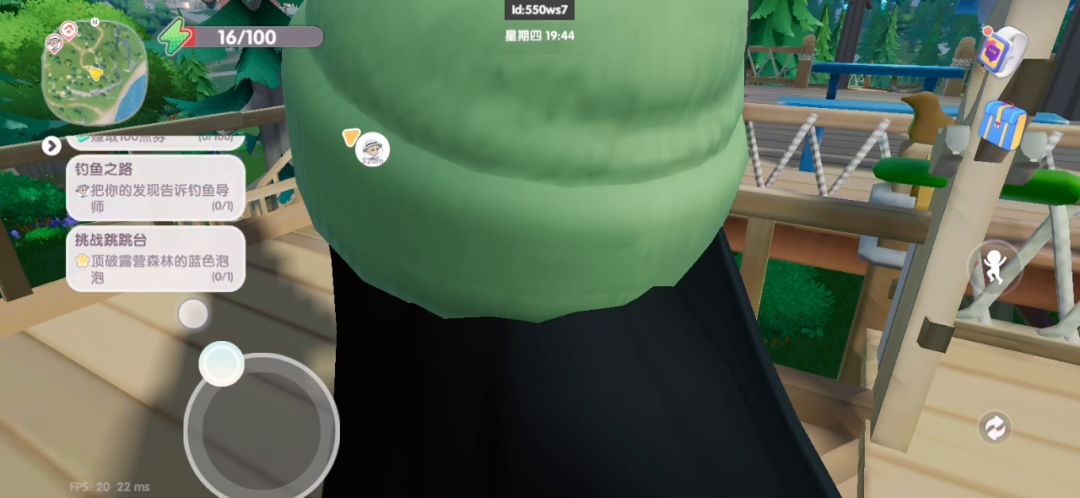
Task: Tap the camera rotate switch button
Action: pos(995,428)
